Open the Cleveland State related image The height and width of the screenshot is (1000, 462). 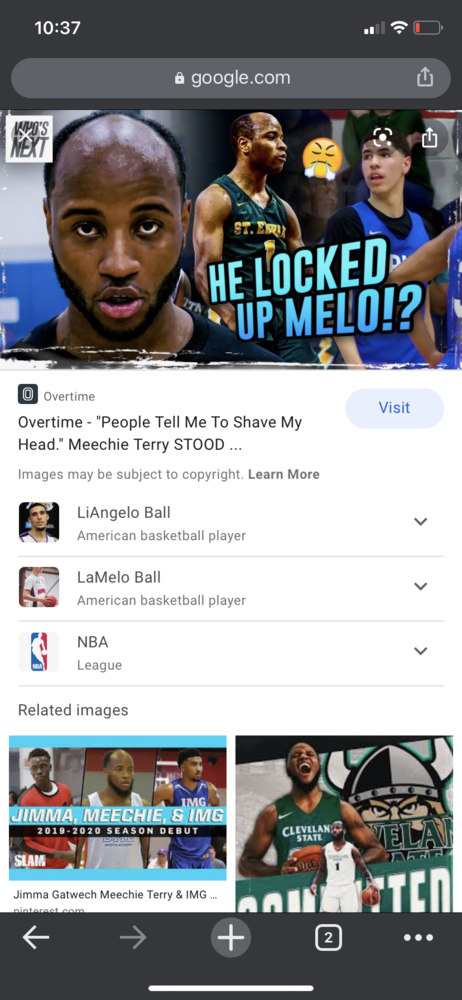pyautogui.click(x=344, y=823)
